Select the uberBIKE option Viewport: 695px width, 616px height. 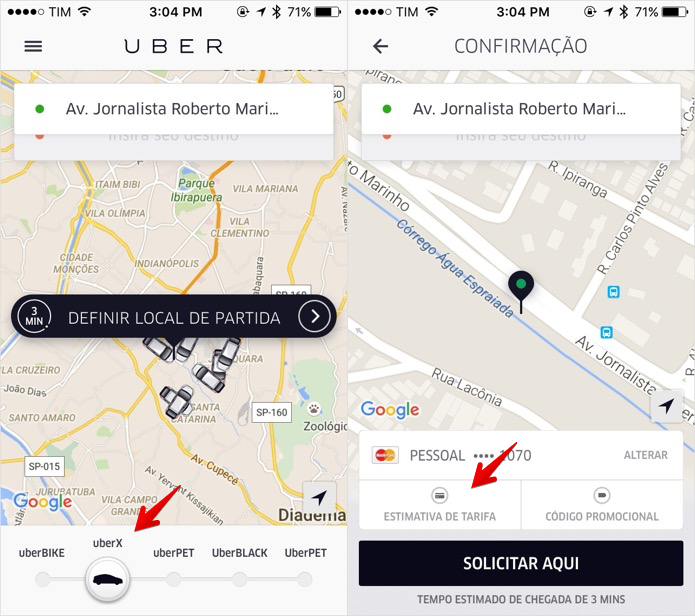[x=41, y=578]
